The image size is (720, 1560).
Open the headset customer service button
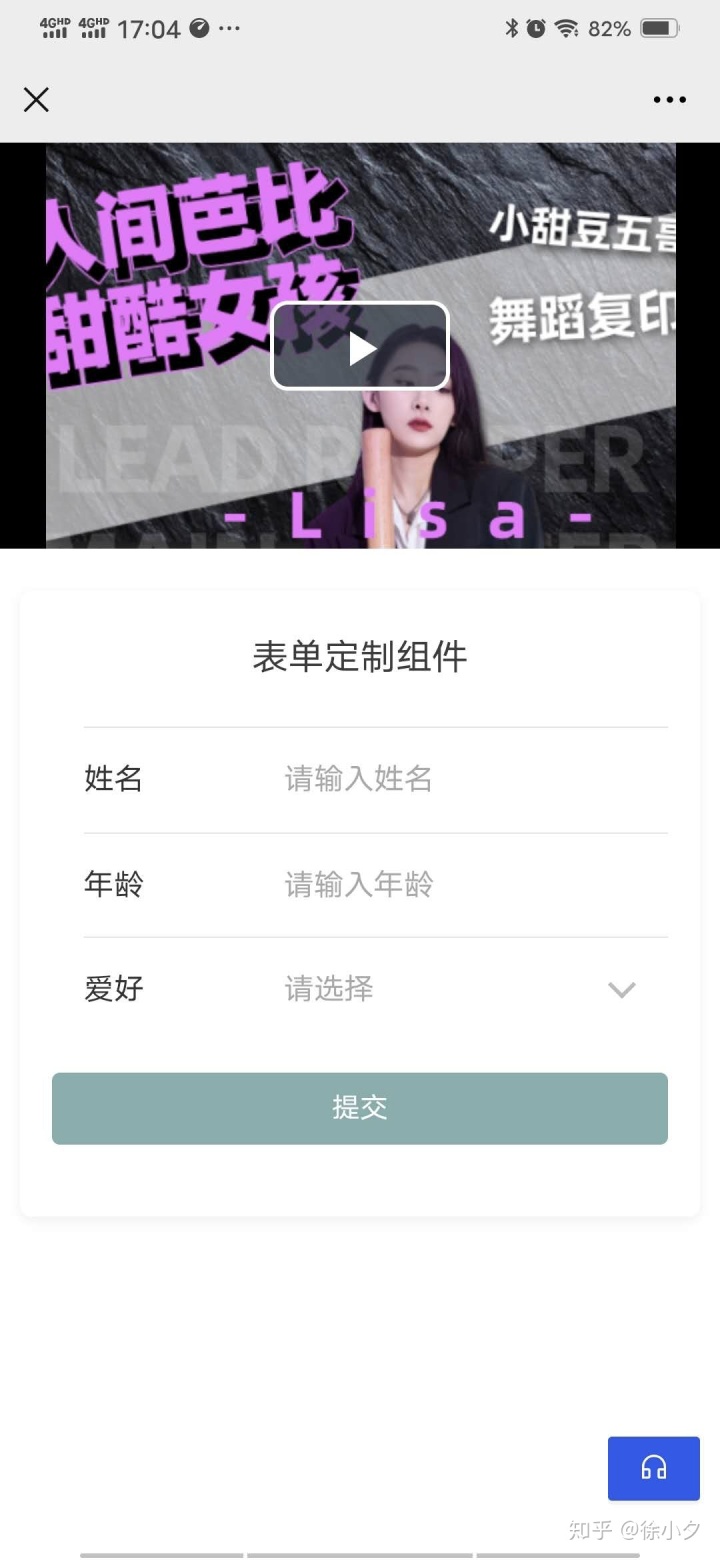click(654, 1468)
